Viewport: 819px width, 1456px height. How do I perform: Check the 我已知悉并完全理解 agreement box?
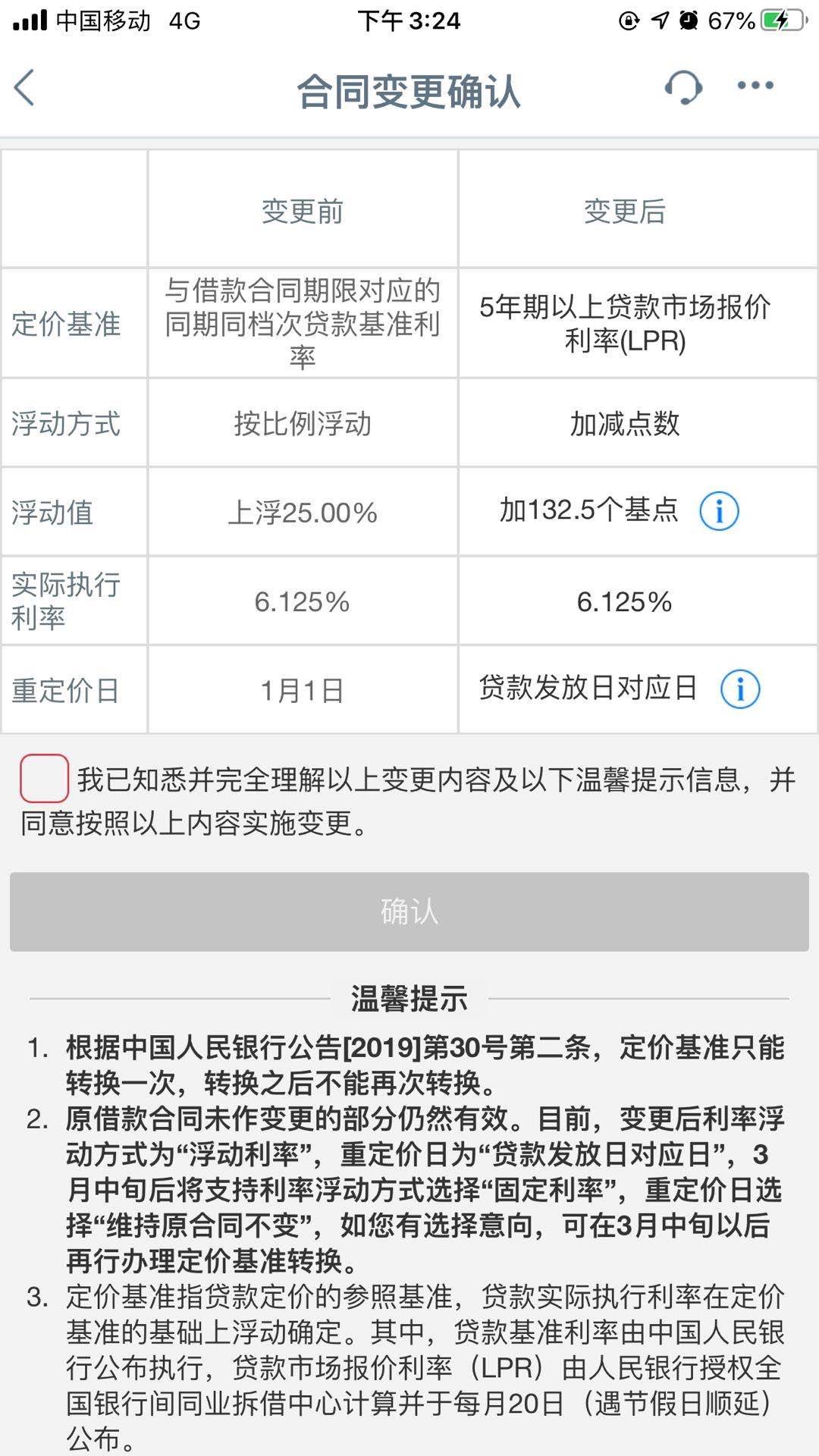tap(45, 778)
